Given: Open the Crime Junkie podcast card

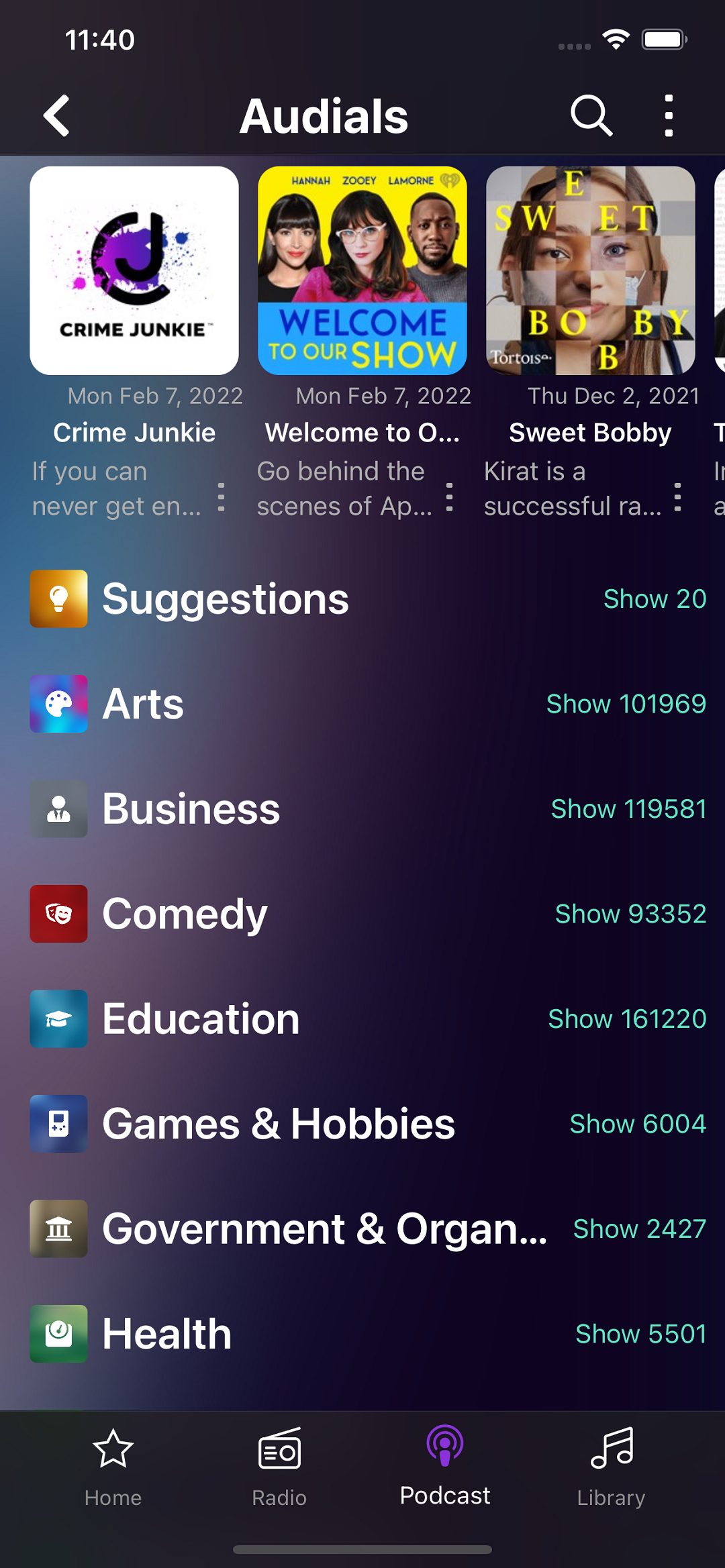Looking at the screenshot, I should tap(134, 270).
